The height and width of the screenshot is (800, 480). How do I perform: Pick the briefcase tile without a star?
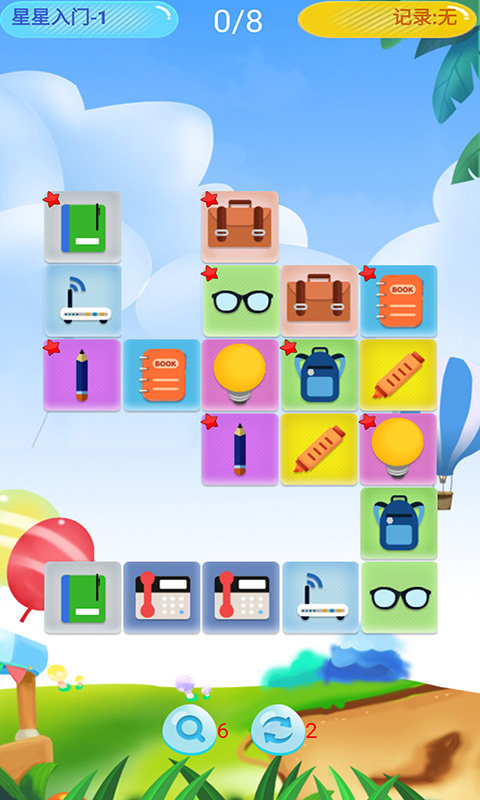coord(319,301)
